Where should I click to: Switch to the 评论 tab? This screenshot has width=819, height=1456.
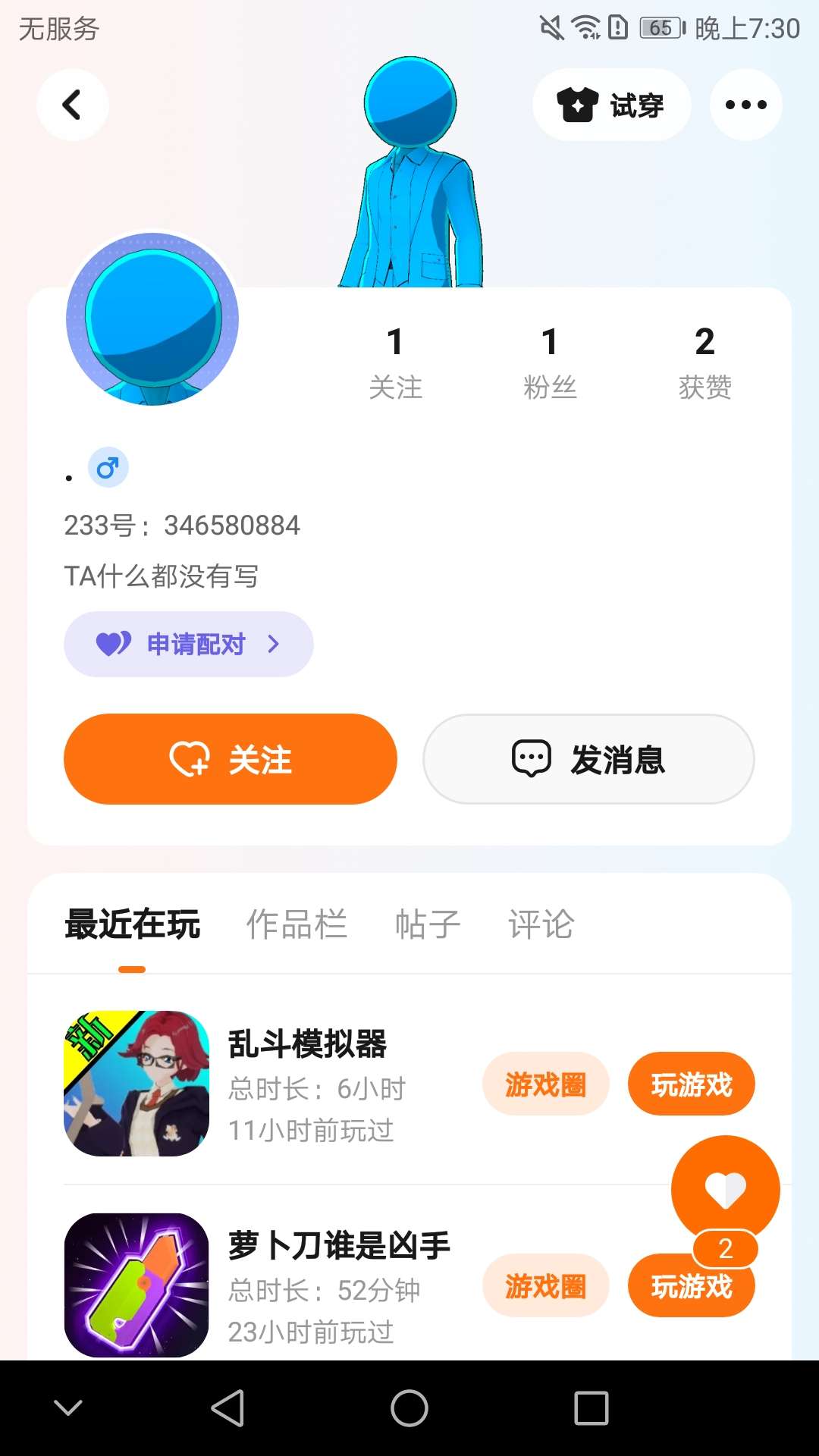[541, 925]
